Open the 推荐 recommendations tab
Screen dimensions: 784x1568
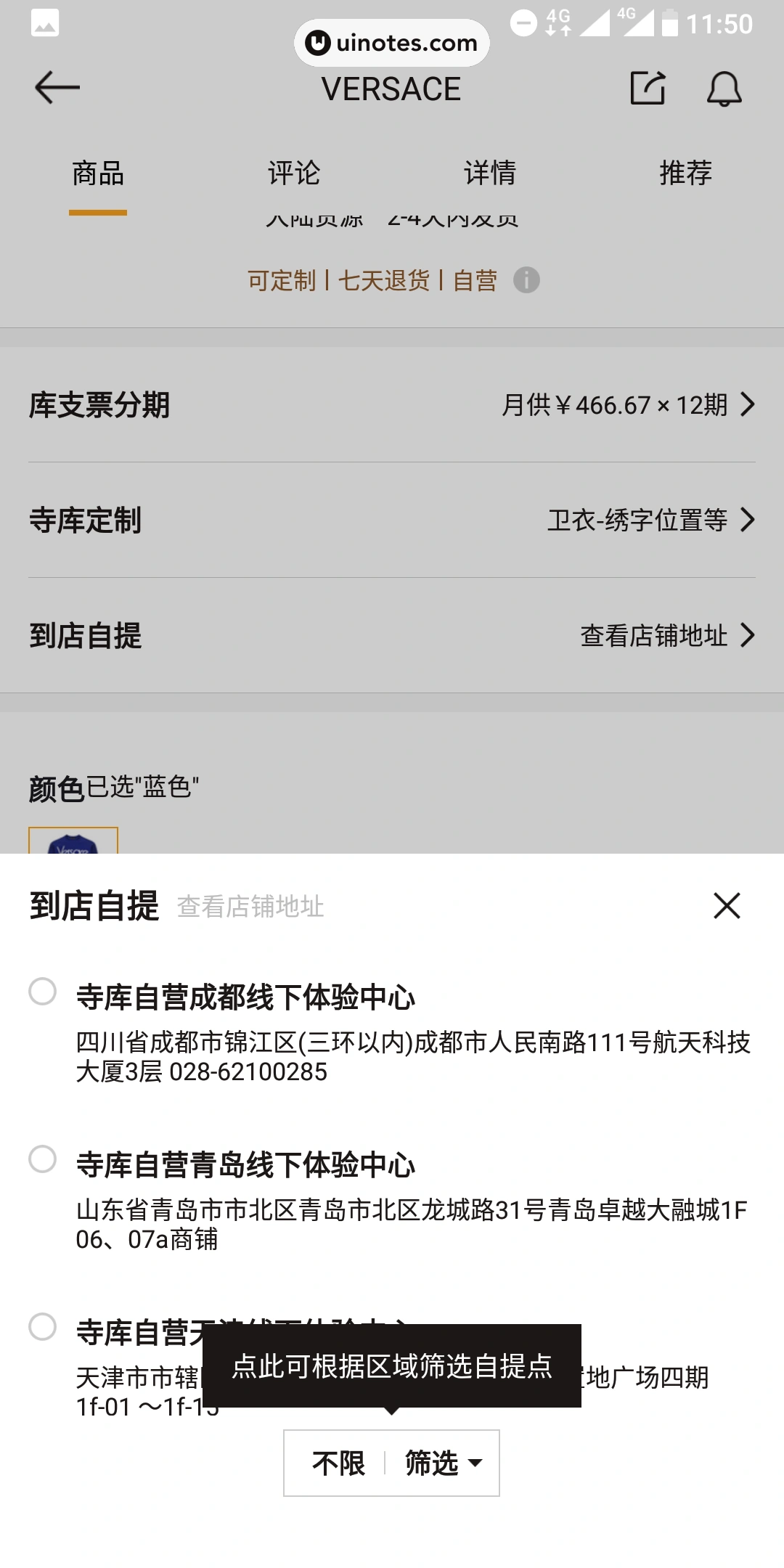coord(685,173)
